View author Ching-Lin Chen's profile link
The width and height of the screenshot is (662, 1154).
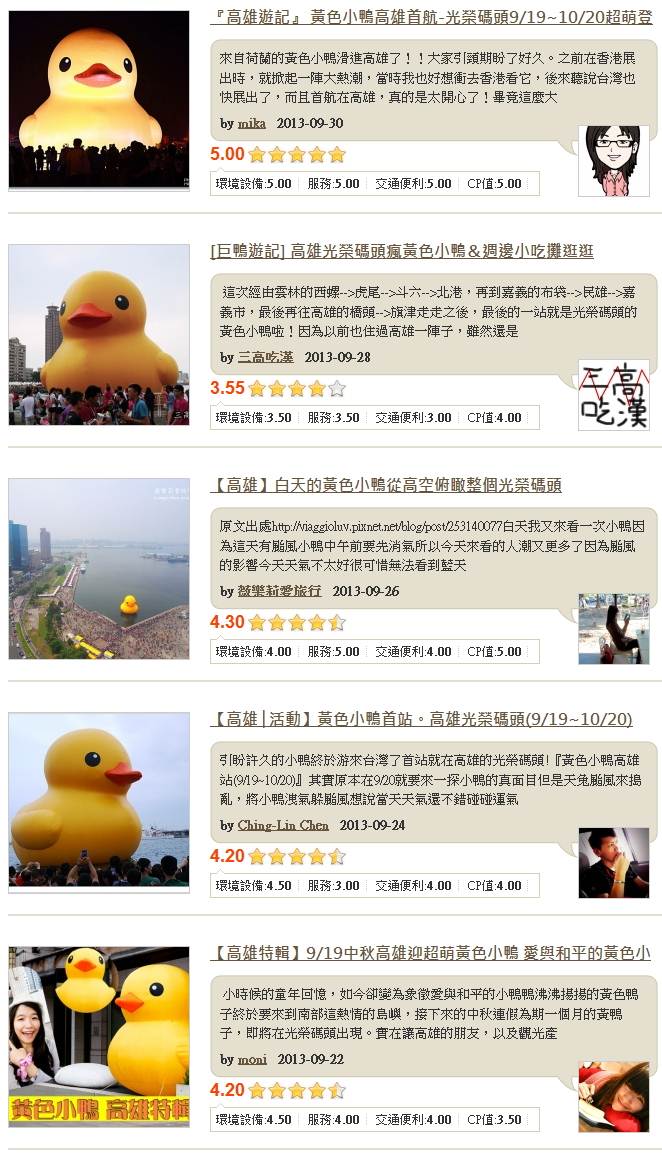point(283,825)
